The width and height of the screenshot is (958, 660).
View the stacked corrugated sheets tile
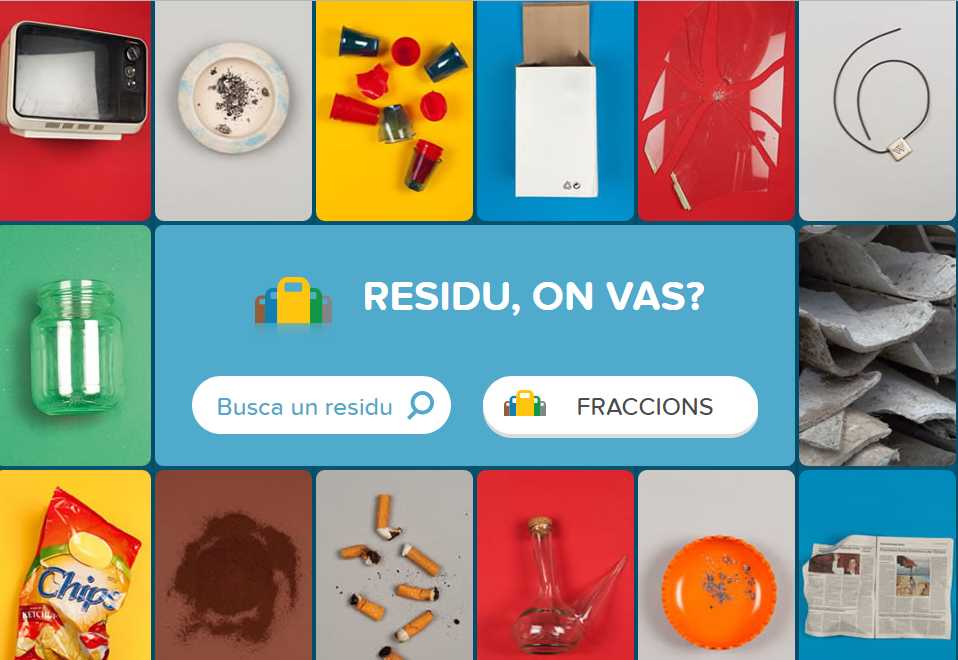[878, 345]
